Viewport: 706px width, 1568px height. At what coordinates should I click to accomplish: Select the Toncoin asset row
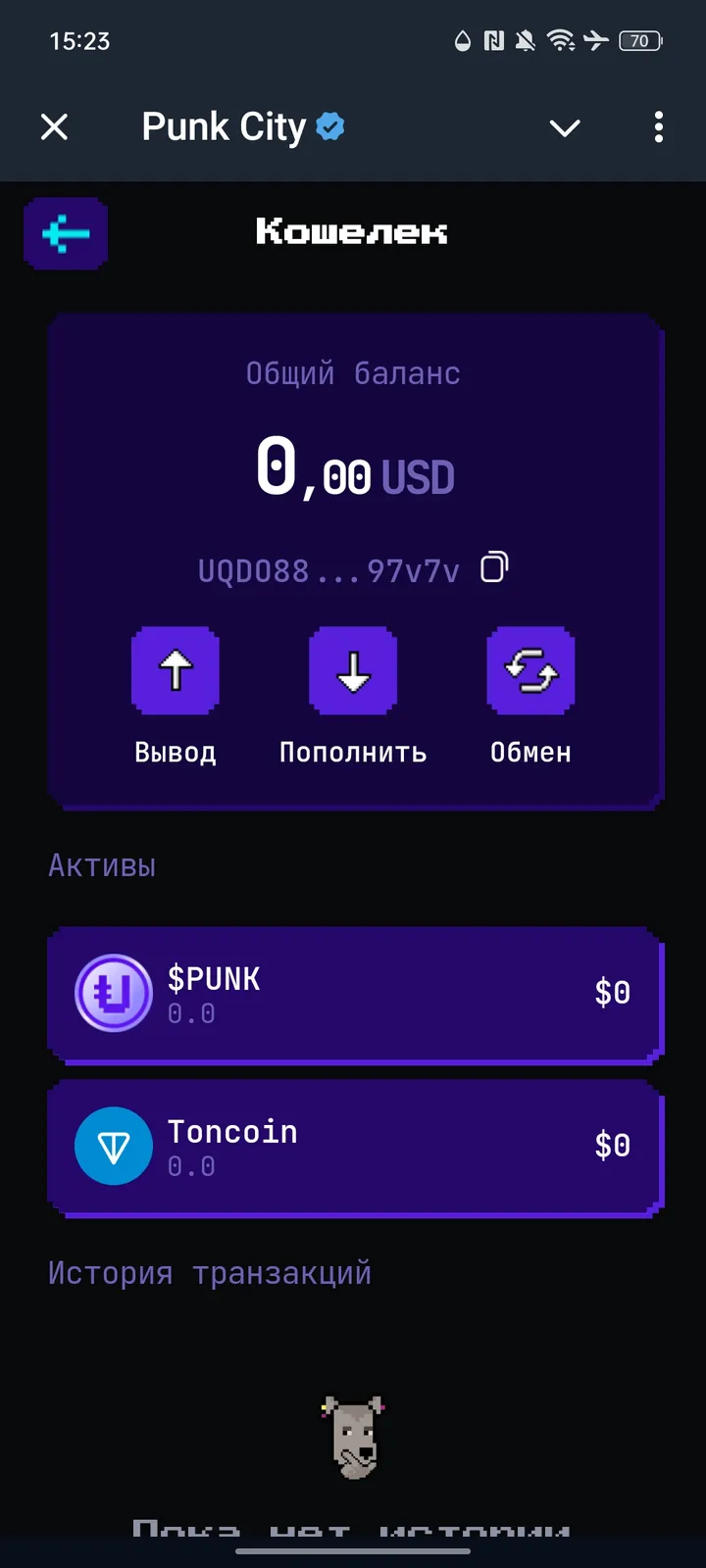coord(353,1146)
